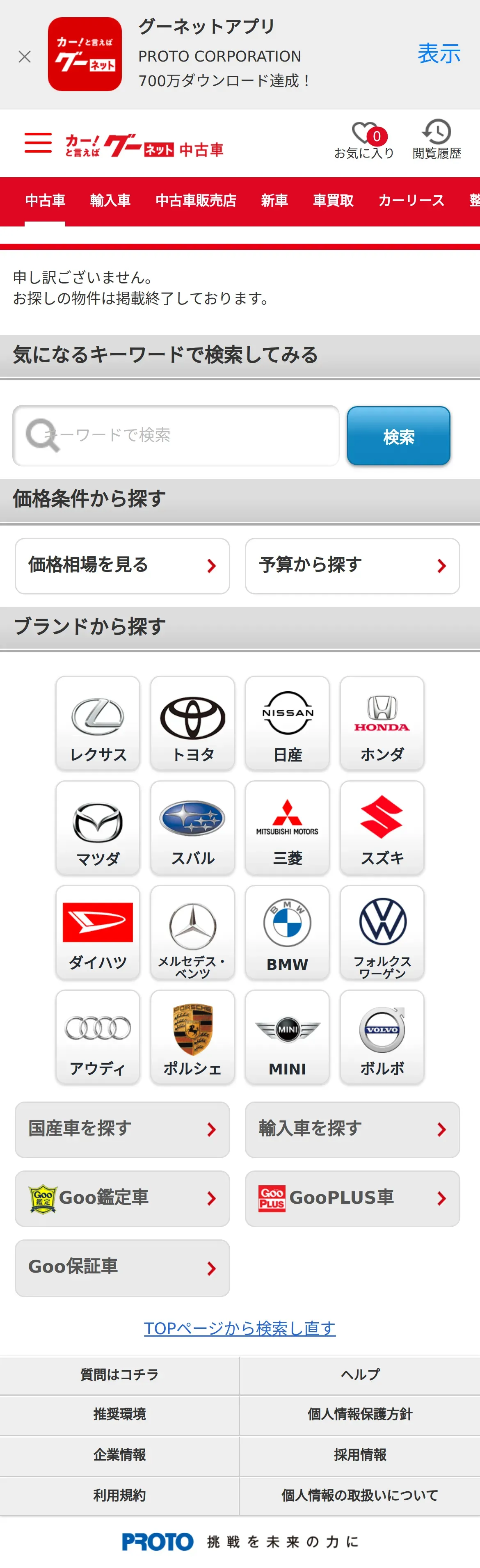This screenshot has height=1568, width=480.
Task: Follow the TOPページから検索し直す link
Action: [x=240, y=1328]
